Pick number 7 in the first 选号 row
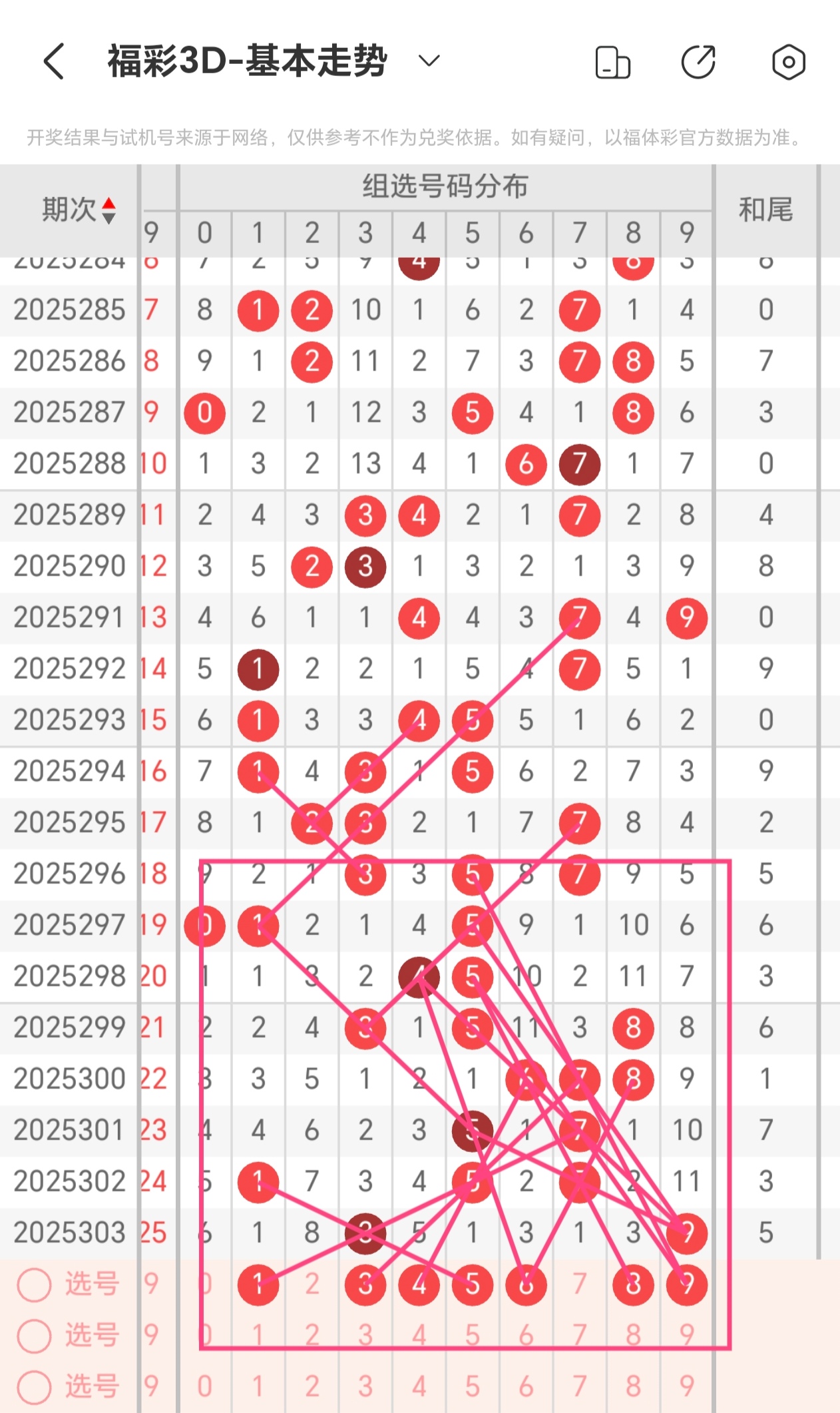The image size is (840, 1413). [579, 1284]
